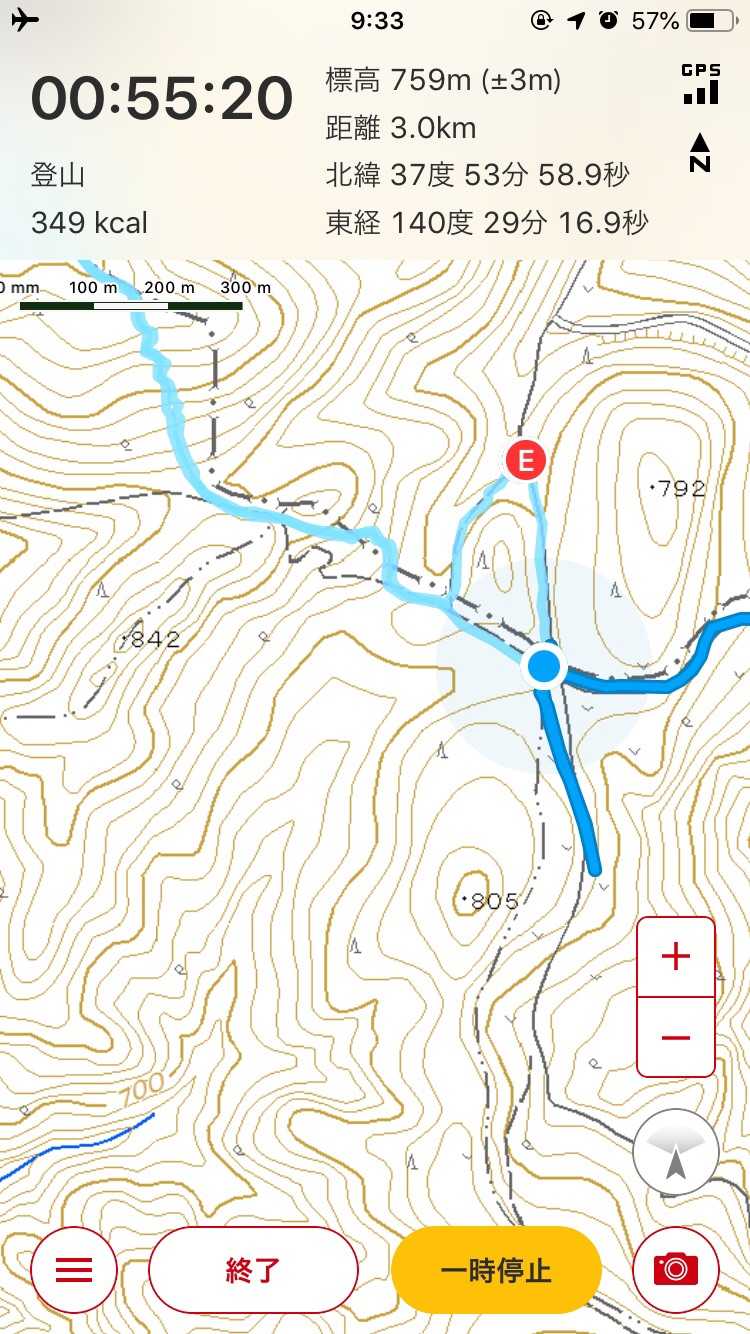Re-center map with the compass arrow button
Screen dimensions: 750x1334
676,1152
